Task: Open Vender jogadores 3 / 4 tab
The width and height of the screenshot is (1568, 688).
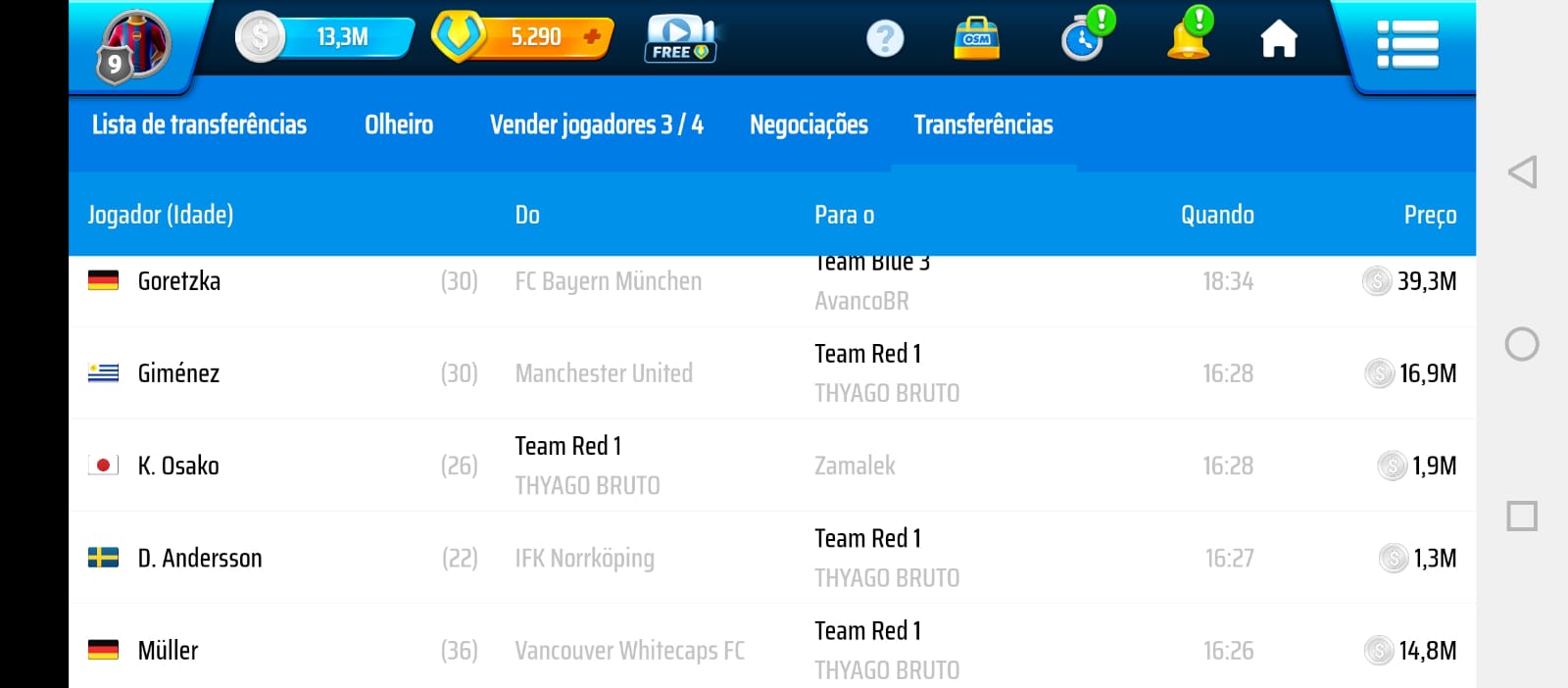Action: coord(596,124)
